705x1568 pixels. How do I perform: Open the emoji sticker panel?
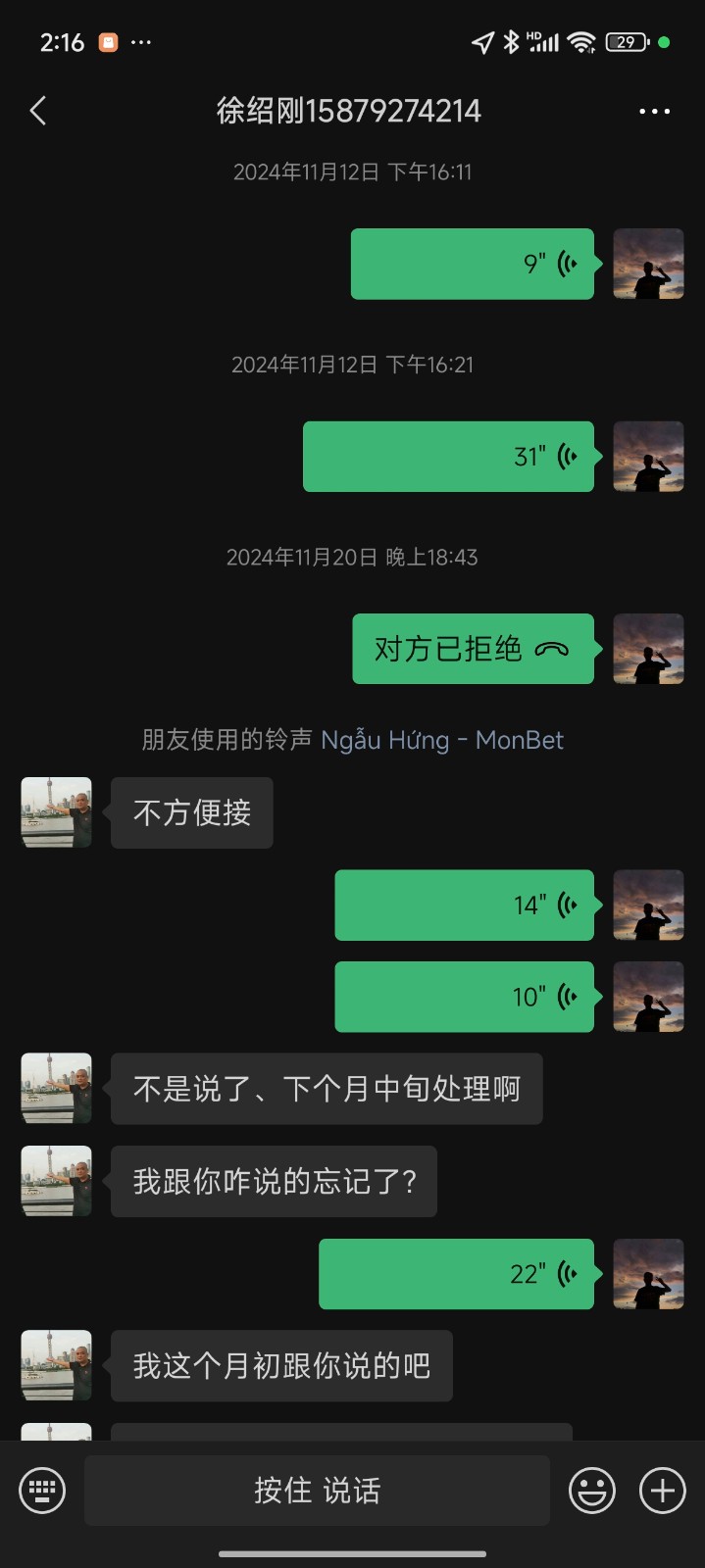(592, 1491)
